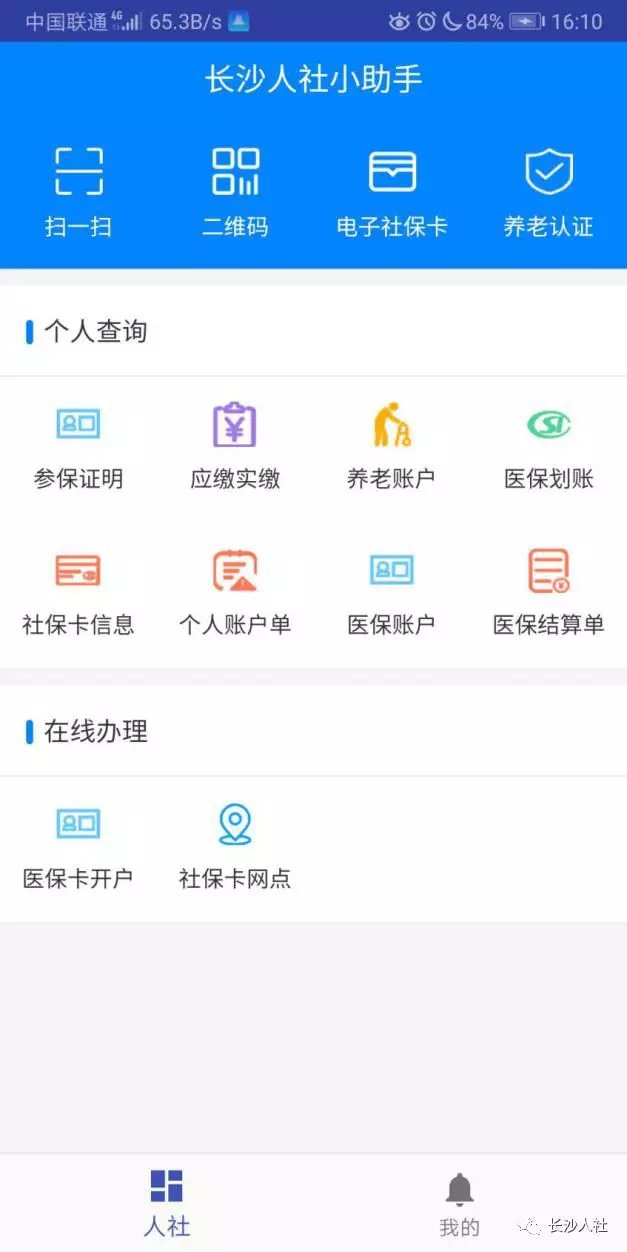Open 医保划账 query

coord(549,447)
